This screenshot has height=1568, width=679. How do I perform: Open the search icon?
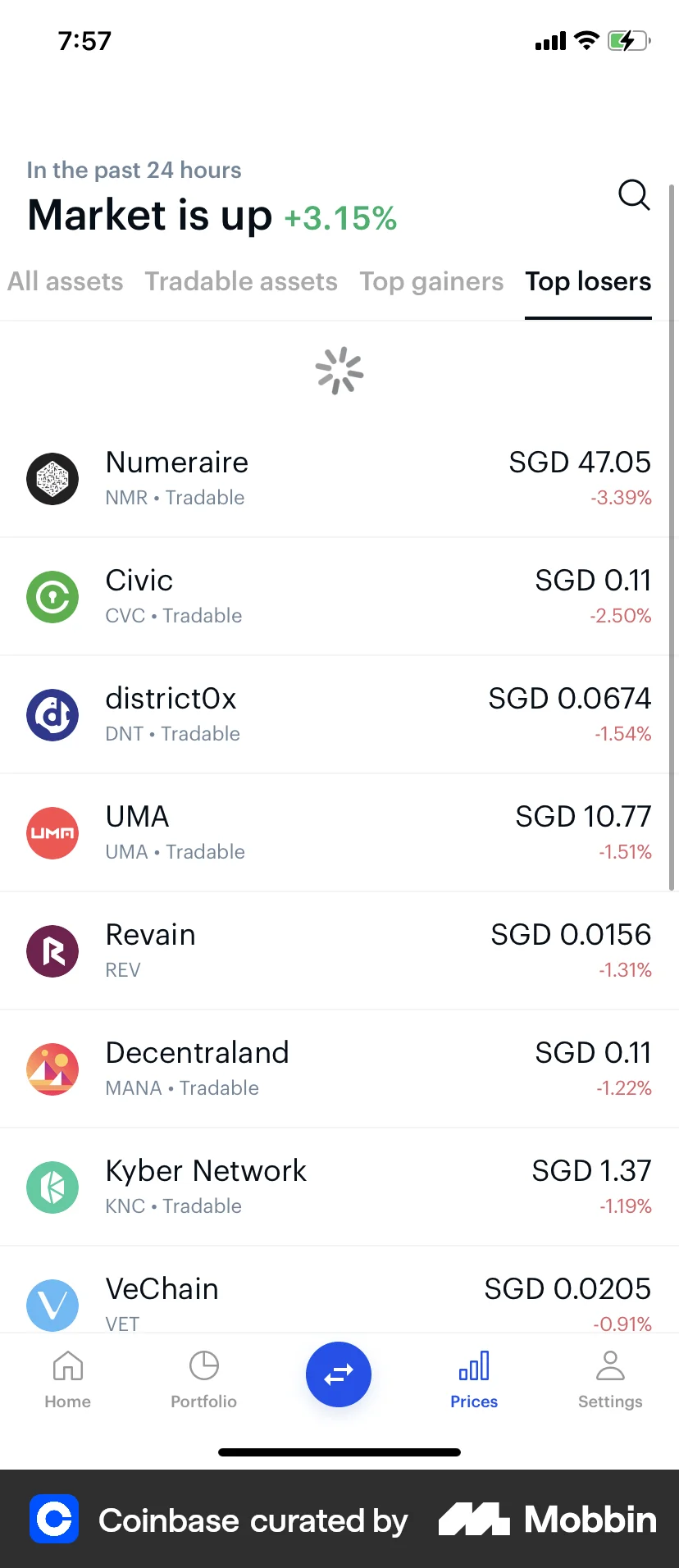point(633,196)
